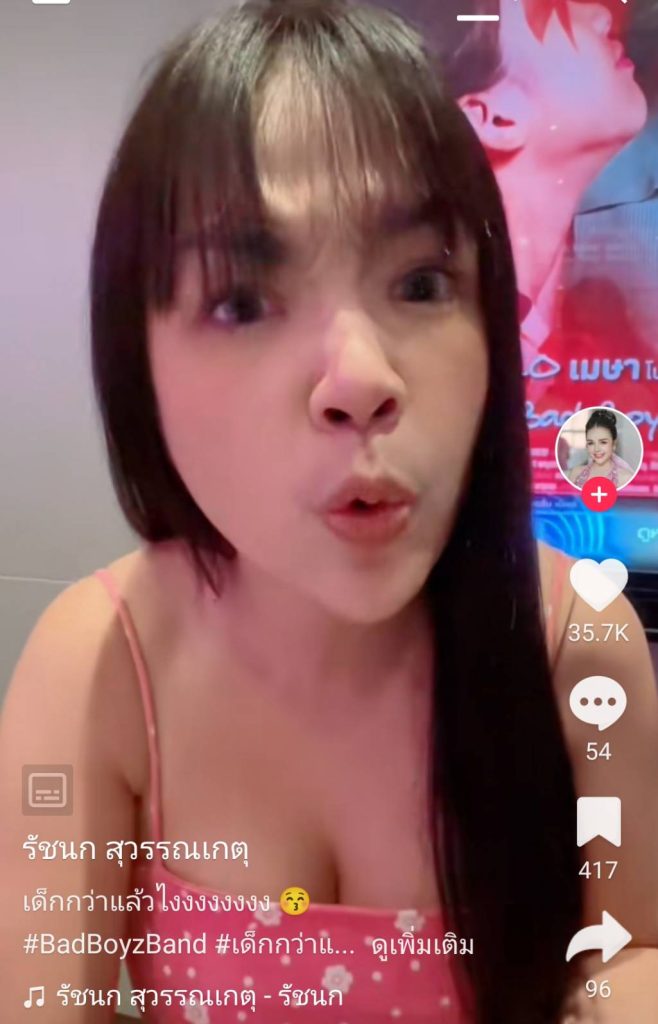Share this video using the arrow icon
The width and height of the screenshot is (658, 1024).
point(598,940)
